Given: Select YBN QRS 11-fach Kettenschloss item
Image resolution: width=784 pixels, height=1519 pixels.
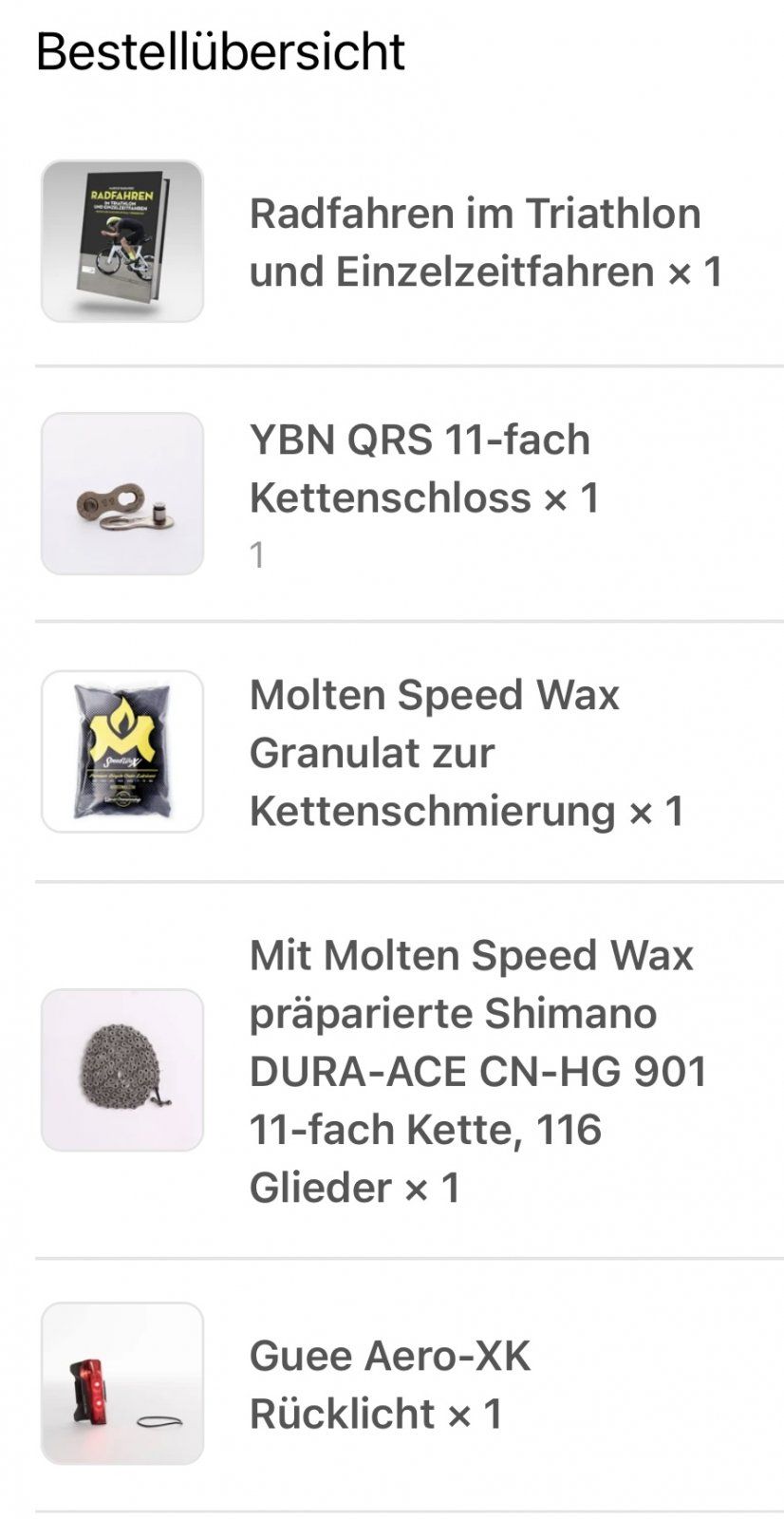Looking at the screenshot, I should click(424, 469).
